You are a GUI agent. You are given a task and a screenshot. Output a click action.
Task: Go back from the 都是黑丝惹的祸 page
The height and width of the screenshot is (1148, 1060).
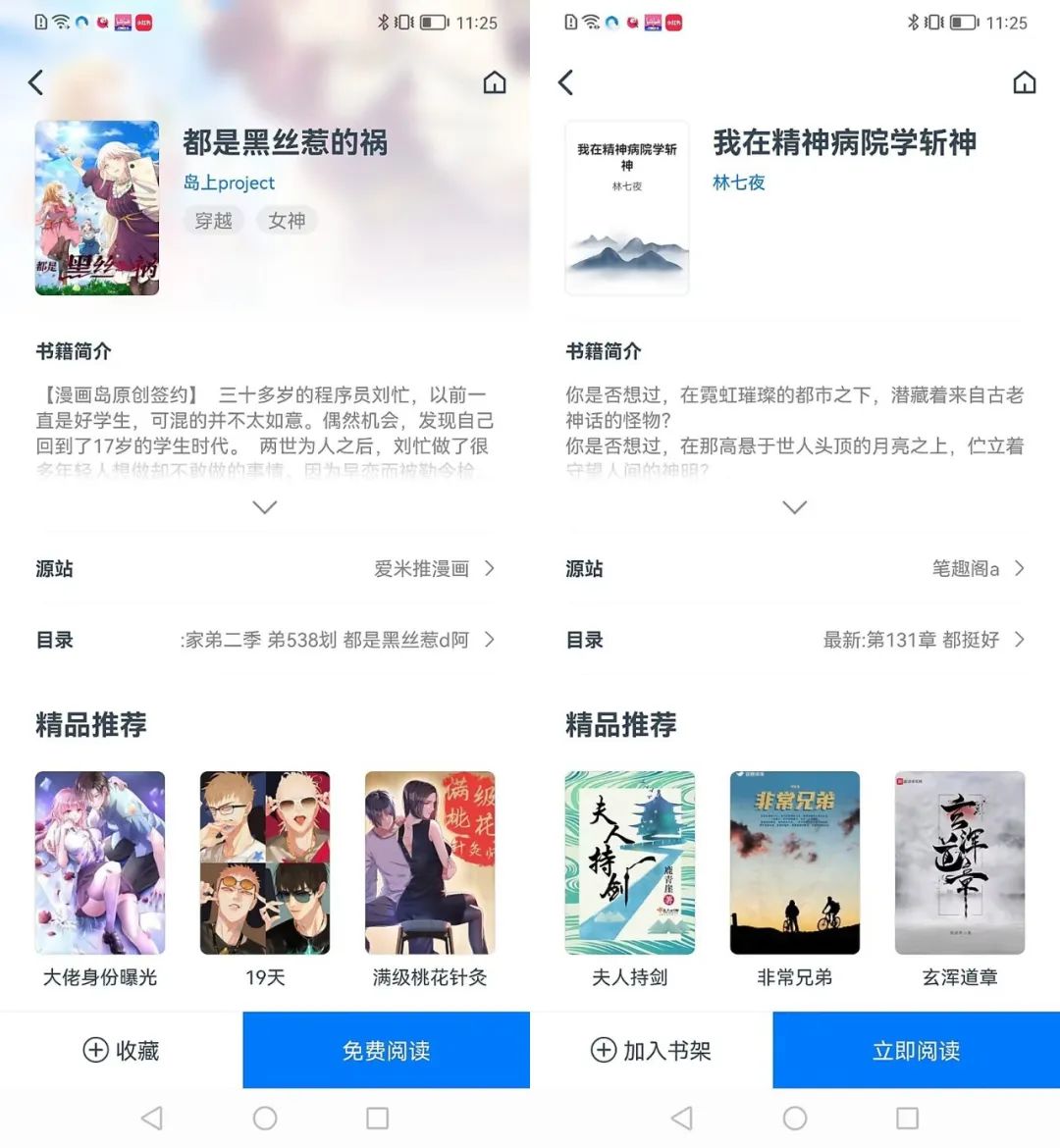tap(36, 82)
